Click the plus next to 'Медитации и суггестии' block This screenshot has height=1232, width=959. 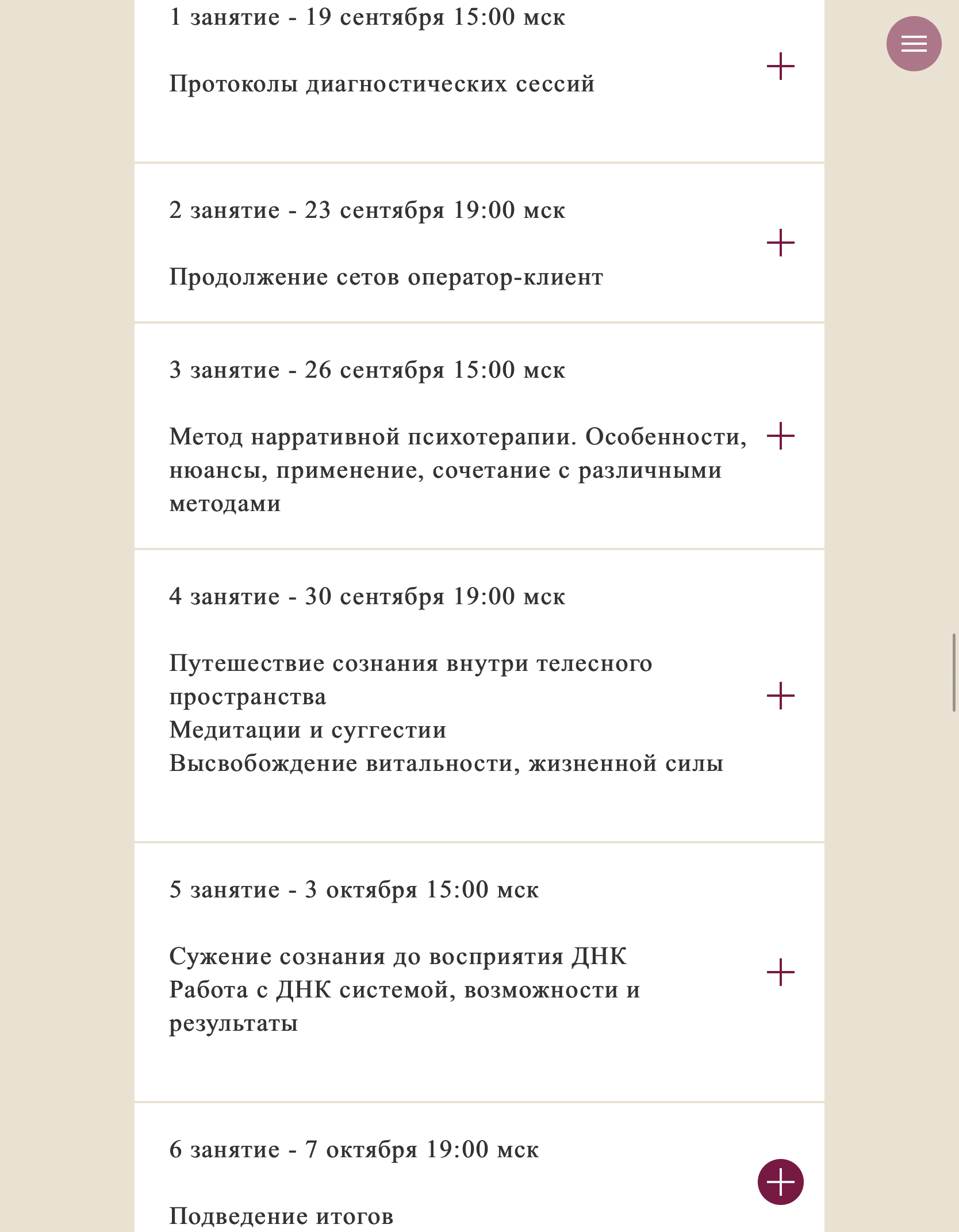(780, 696)
